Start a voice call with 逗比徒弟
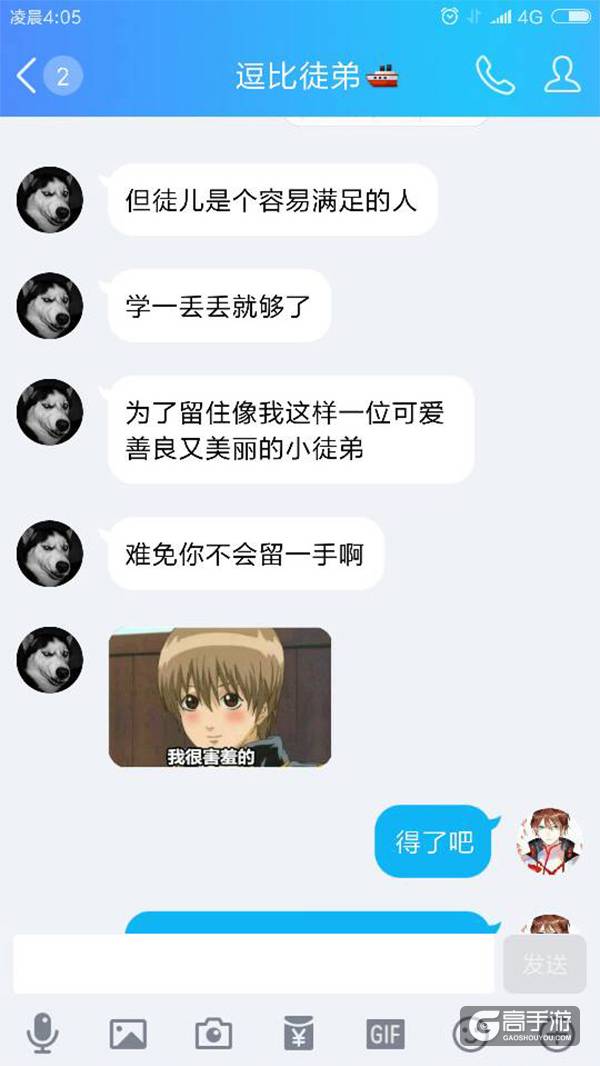Image resolution: width=600 pixels, height=1066 pixels. pyautogui.click(x=494, y=76)
